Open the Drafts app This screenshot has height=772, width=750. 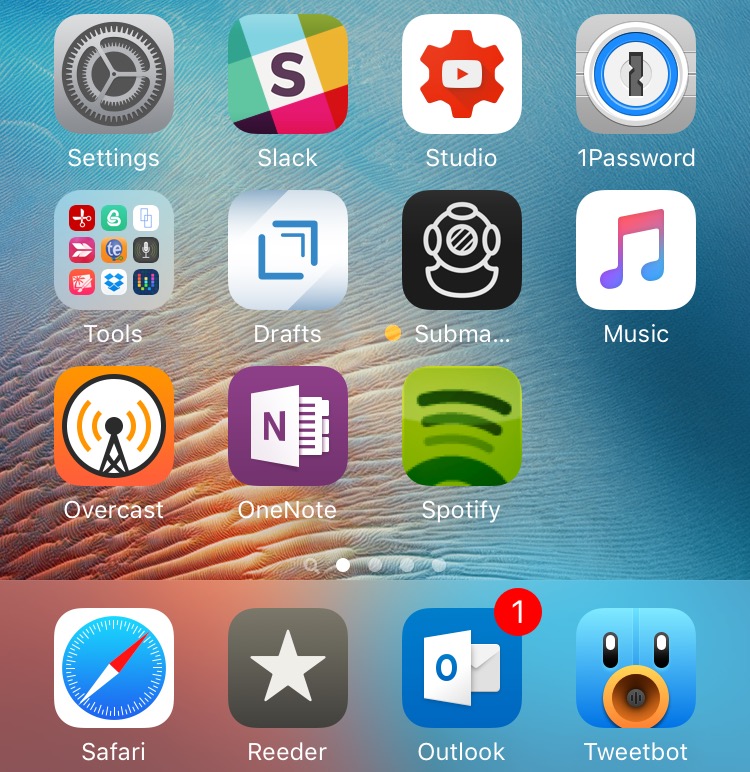coord(288,250)
